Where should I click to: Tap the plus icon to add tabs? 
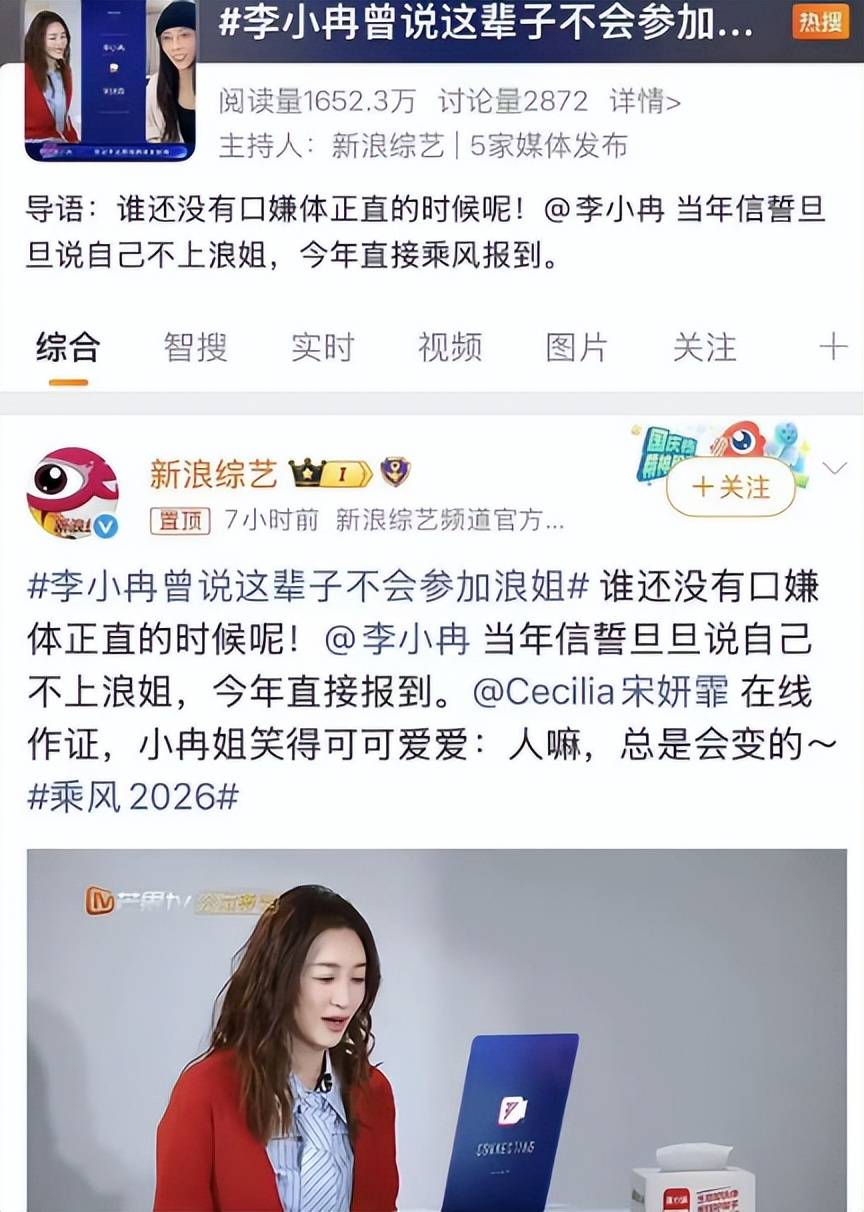pyautogui.click(x=832, y=347)
